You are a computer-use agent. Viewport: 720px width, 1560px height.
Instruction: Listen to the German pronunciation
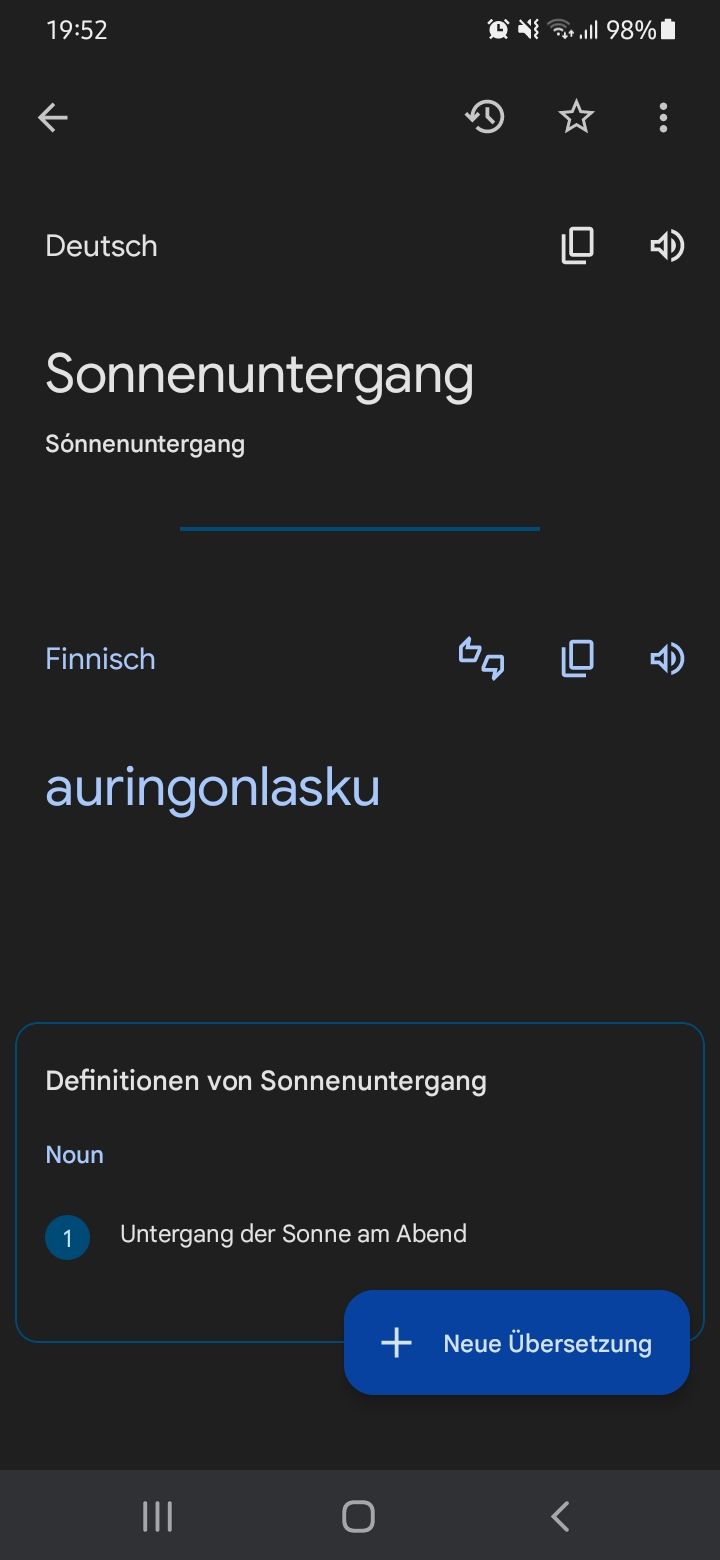[667, 246]
